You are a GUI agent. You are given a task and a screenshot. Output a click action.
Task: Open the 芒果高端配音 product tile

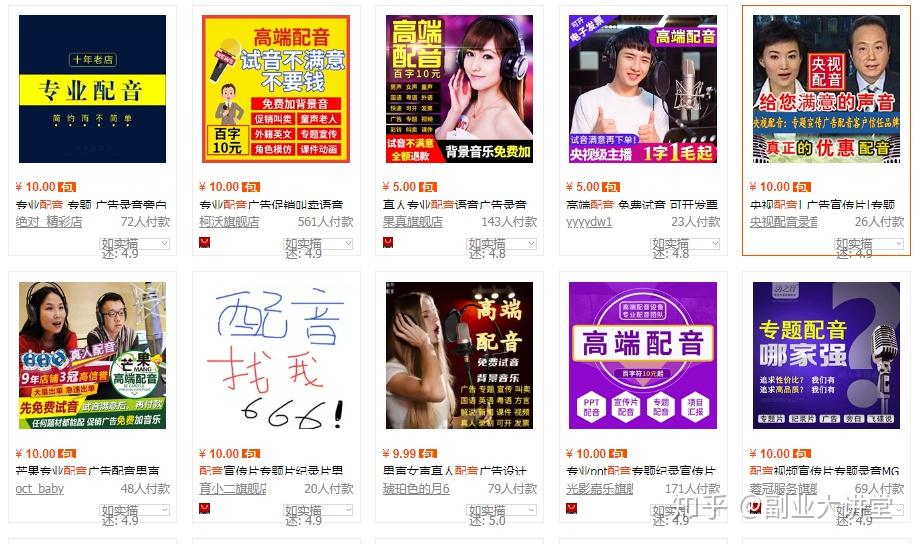[x=92, y=355]
